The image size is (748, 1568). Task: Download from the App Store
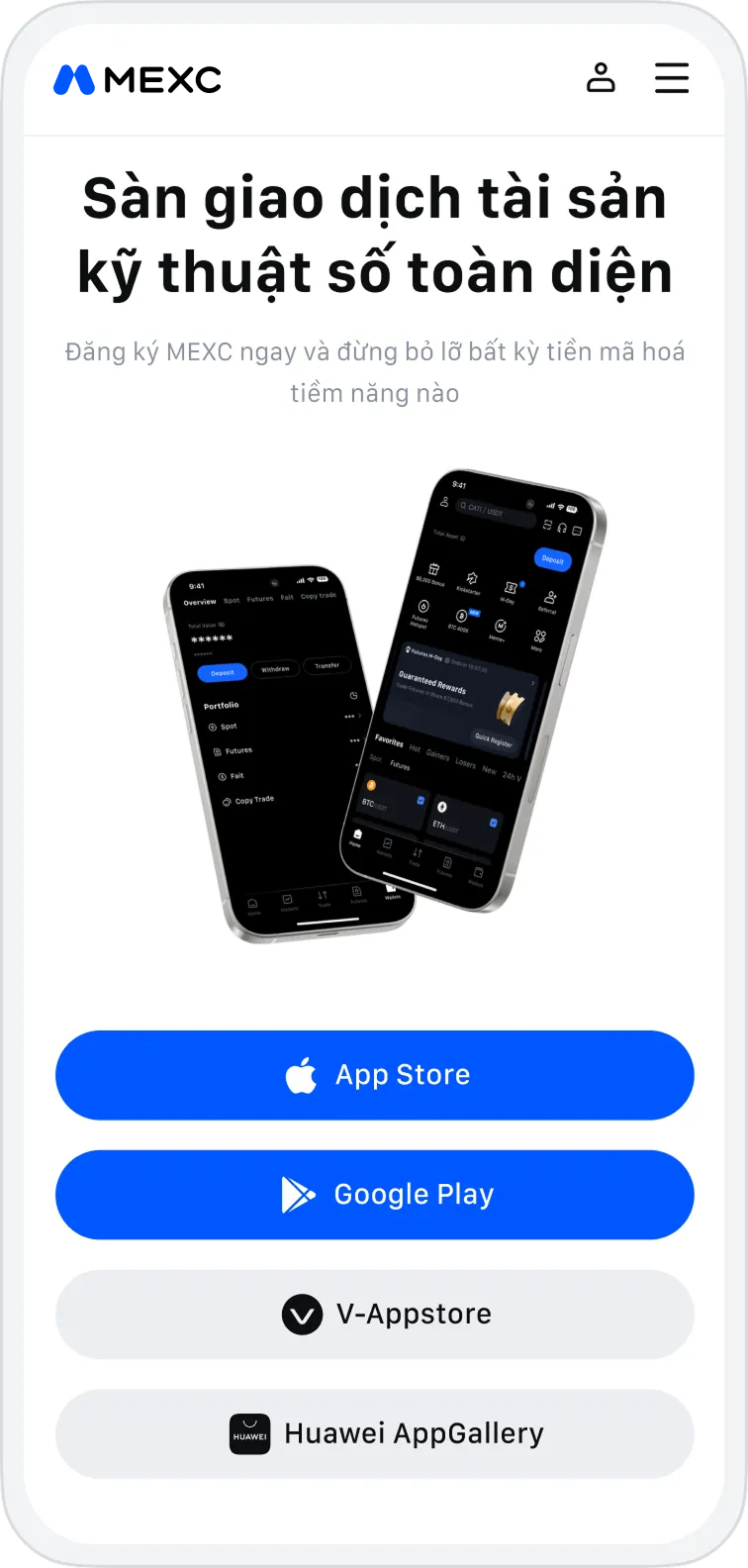375,1075
